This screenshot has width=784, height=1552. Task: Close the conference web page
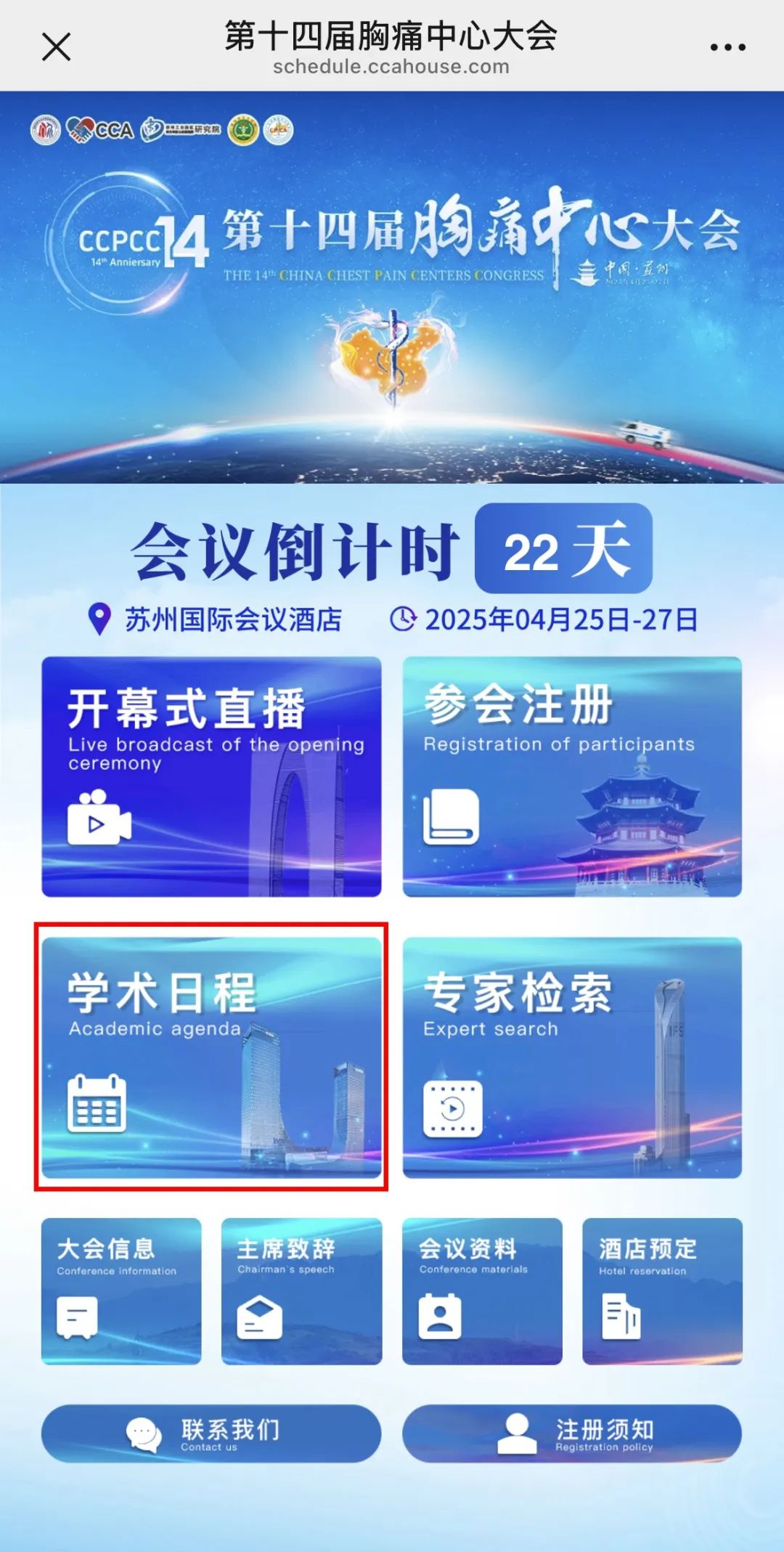[x=56, y=47]
